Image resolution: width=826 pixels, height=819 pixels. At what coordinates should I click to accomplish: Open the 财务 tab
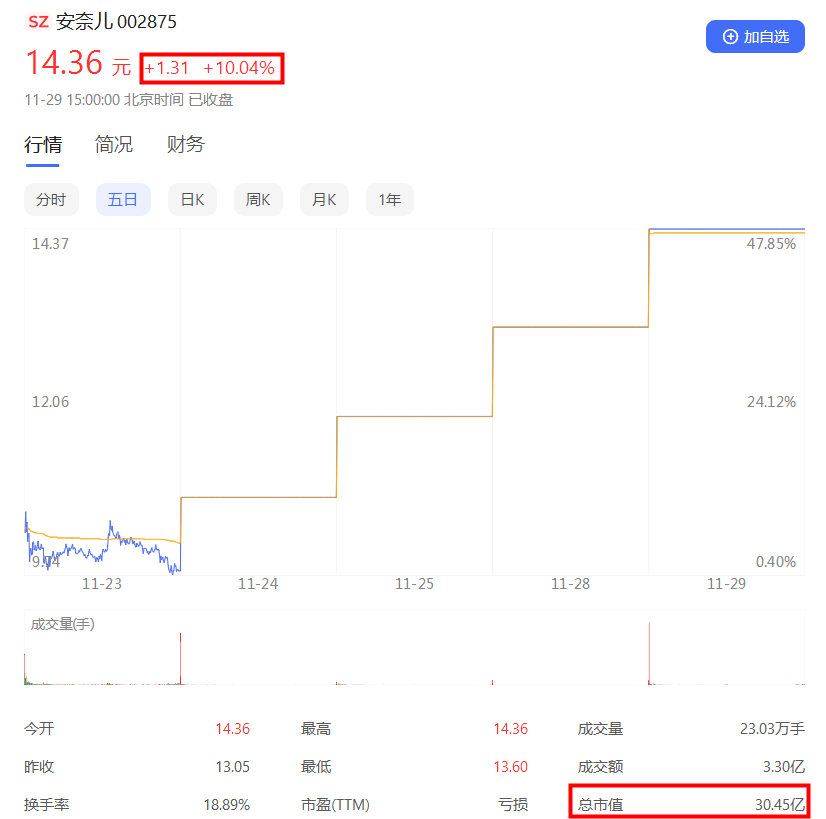[185, 144]
